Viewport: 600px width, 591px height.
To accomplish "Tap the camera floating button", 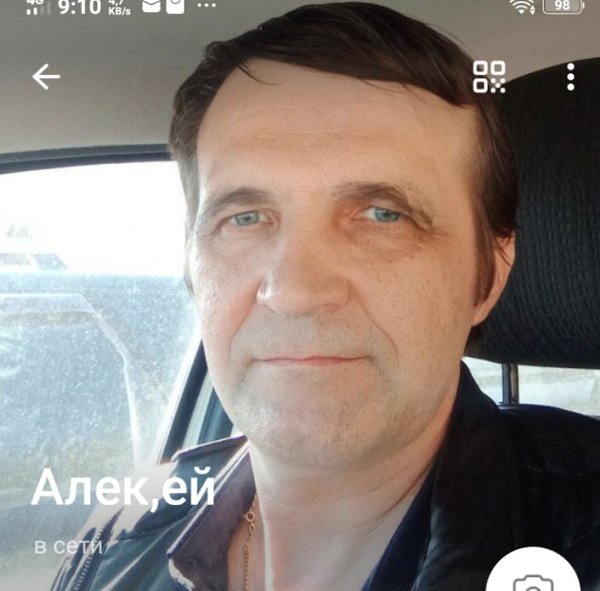I will tap(533, 578).
